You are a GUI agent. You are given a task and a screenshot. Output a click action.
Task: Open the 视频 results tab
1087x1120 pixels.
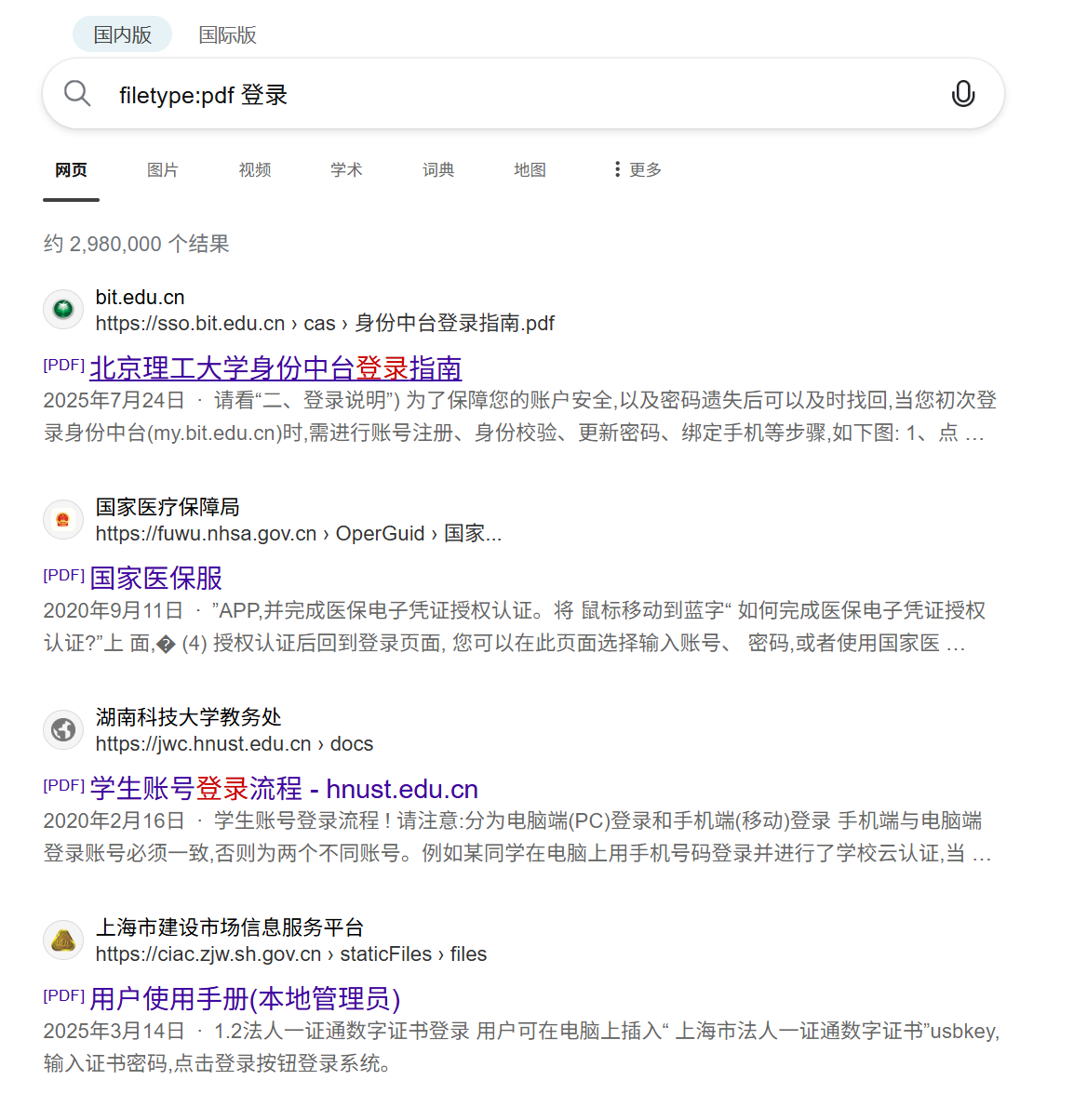(x=254, y=170)
